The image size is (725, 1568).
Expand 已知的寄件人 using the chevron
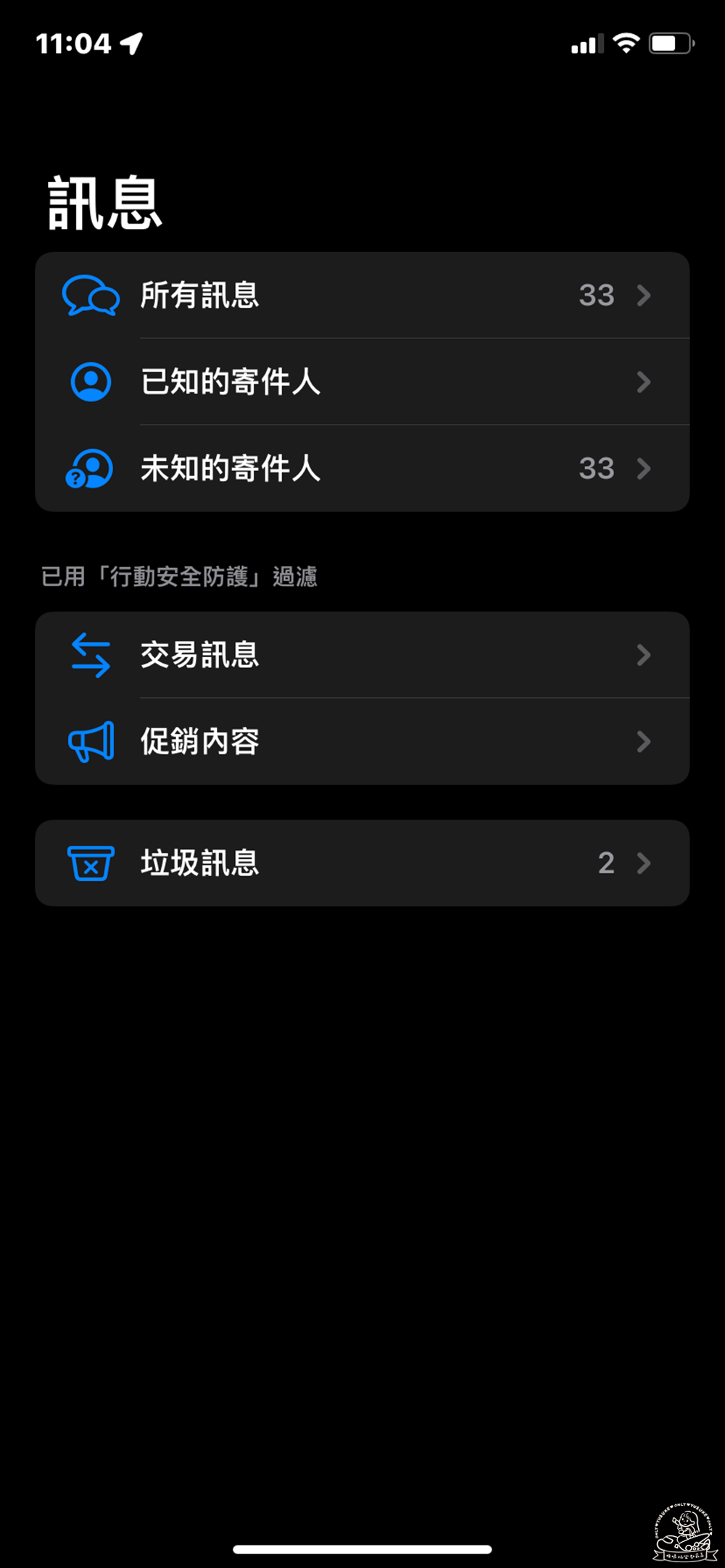[644, 382]
